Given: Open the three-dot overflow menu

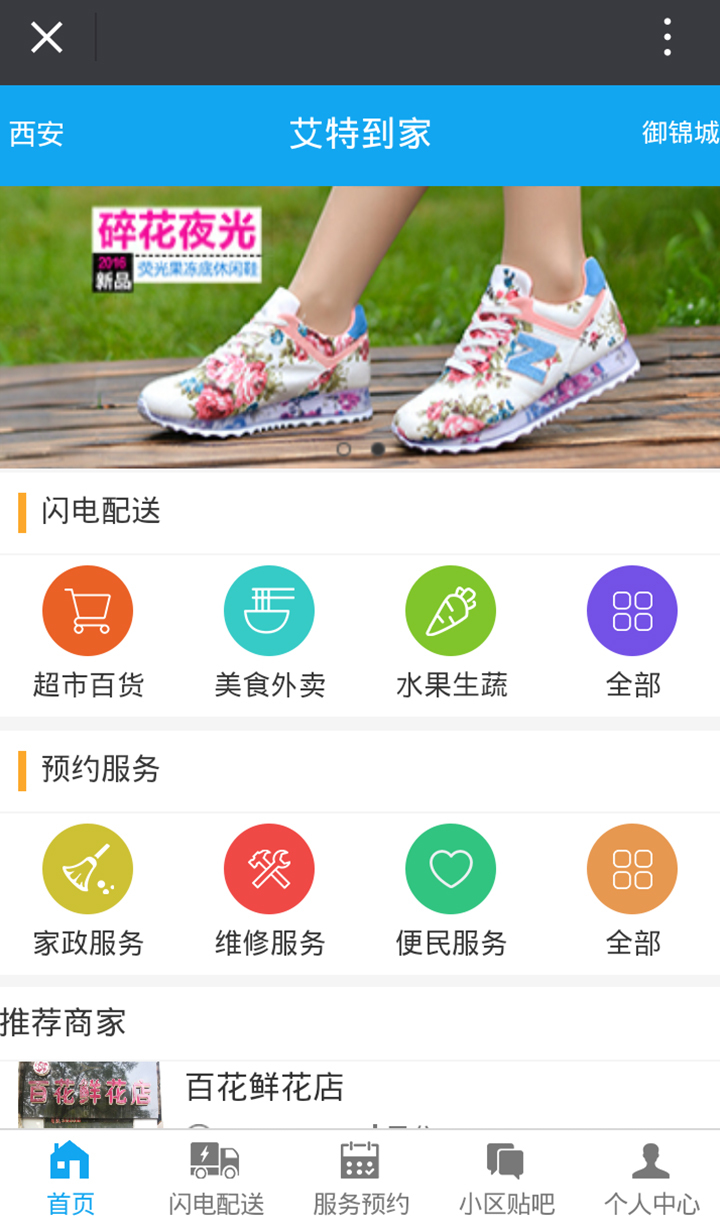Looking at the screenshot, I should 667,39.
